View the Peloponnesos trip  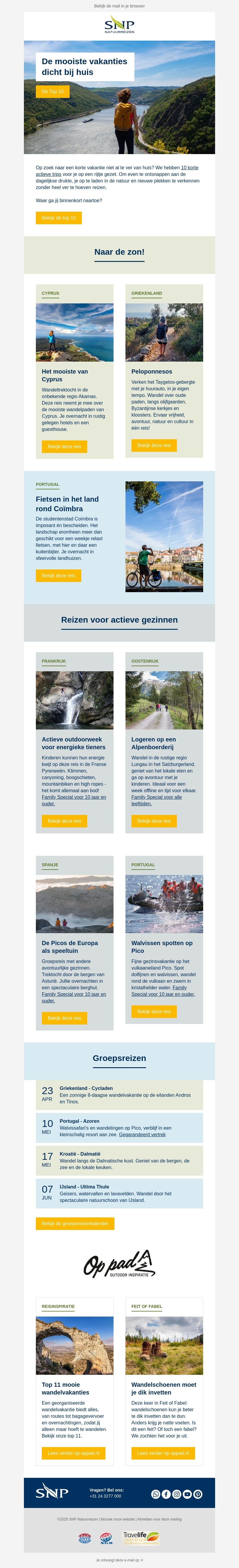coord(154,445)
